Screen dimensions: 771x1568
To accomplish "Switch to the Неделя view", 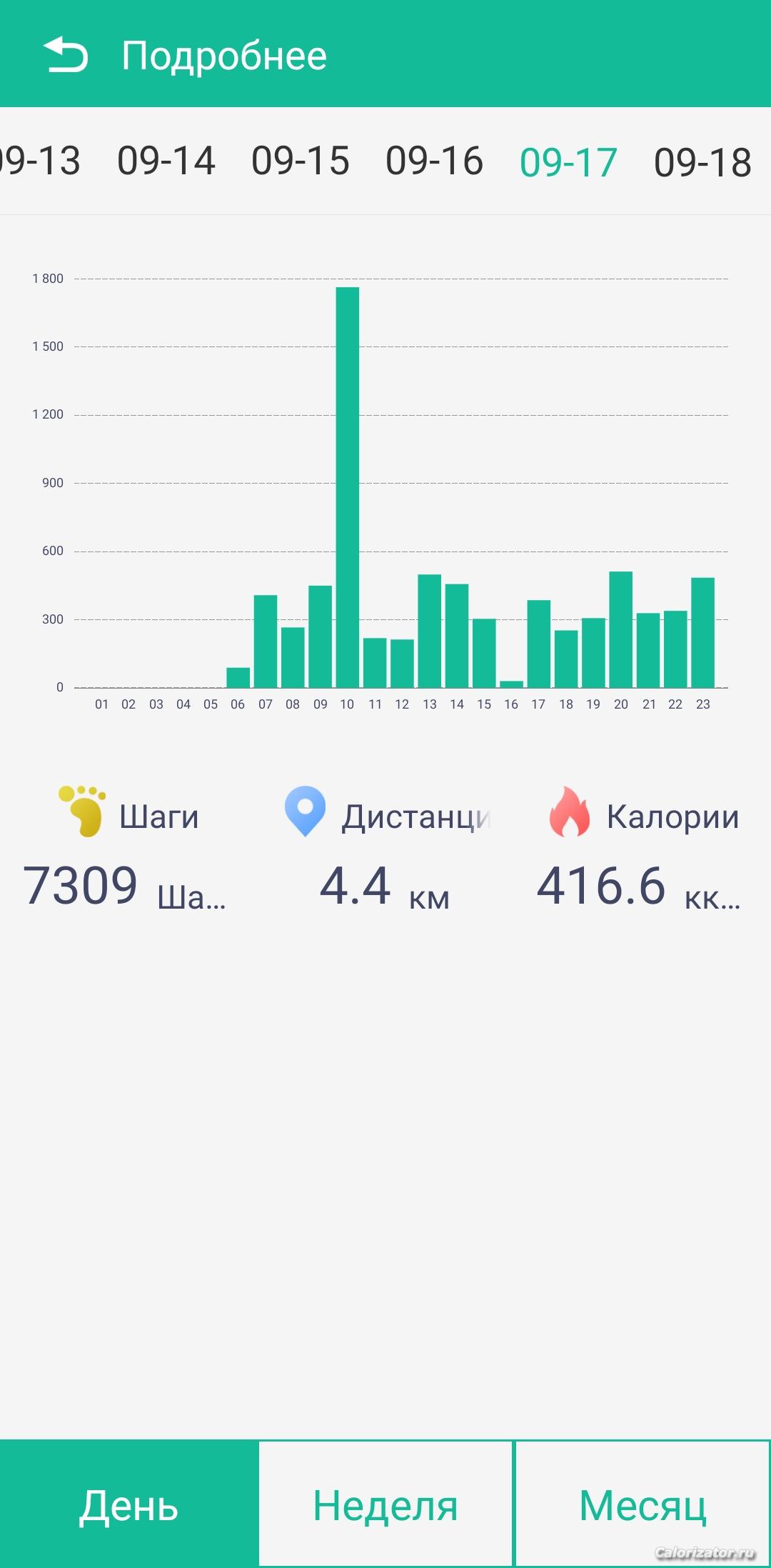I will [385, 1504].
